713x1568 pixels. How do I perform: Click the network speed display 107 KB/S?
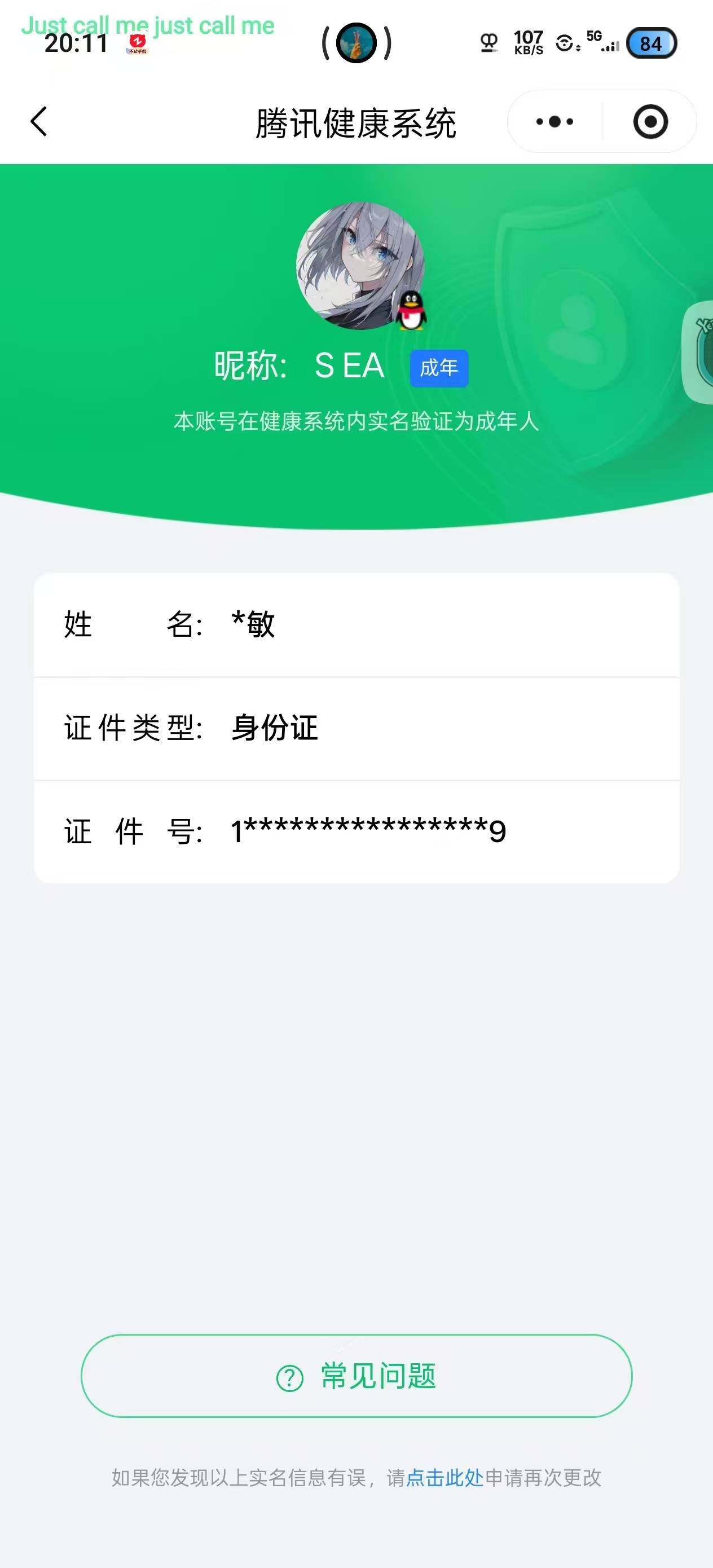click(527, 41)
